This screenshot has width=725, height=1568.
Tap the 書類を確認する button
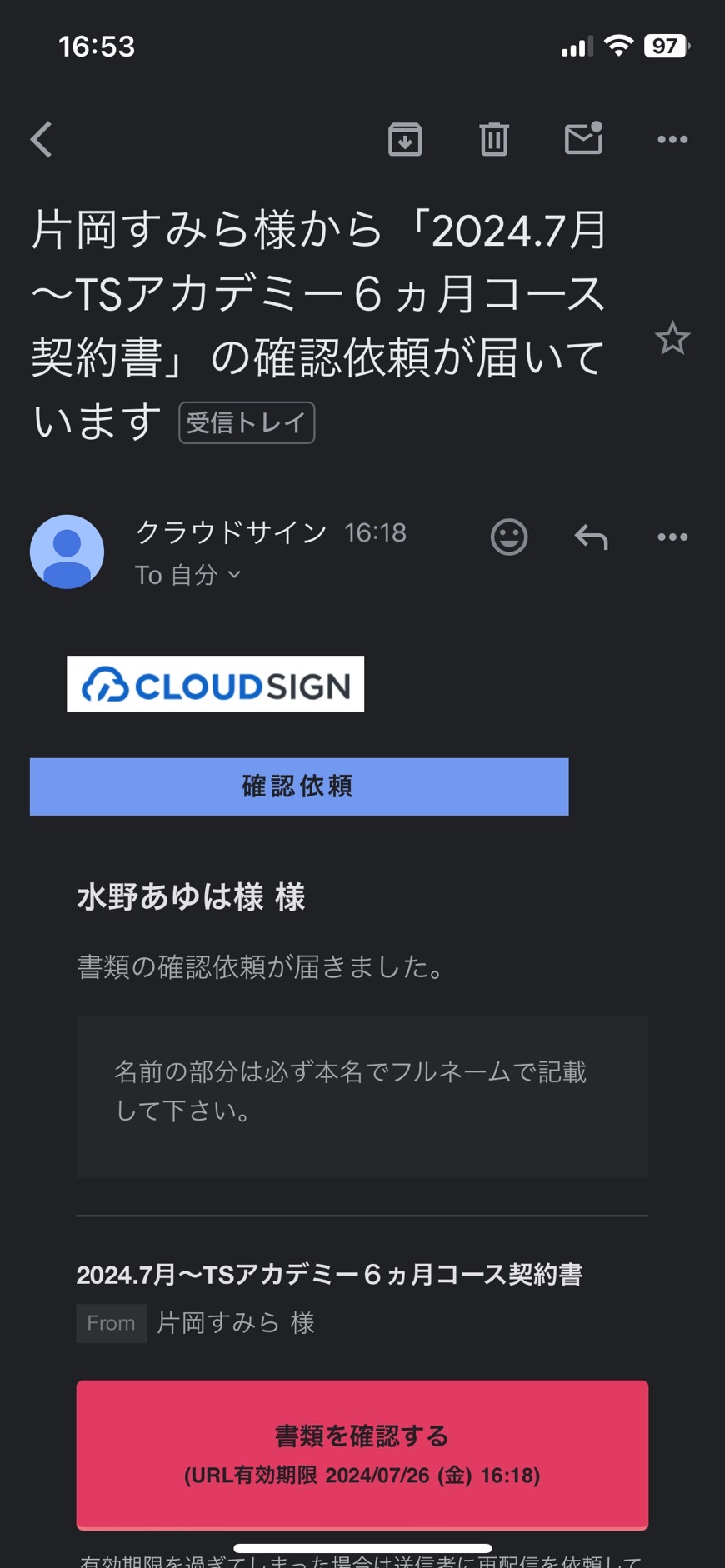[x=362, y=1455]
